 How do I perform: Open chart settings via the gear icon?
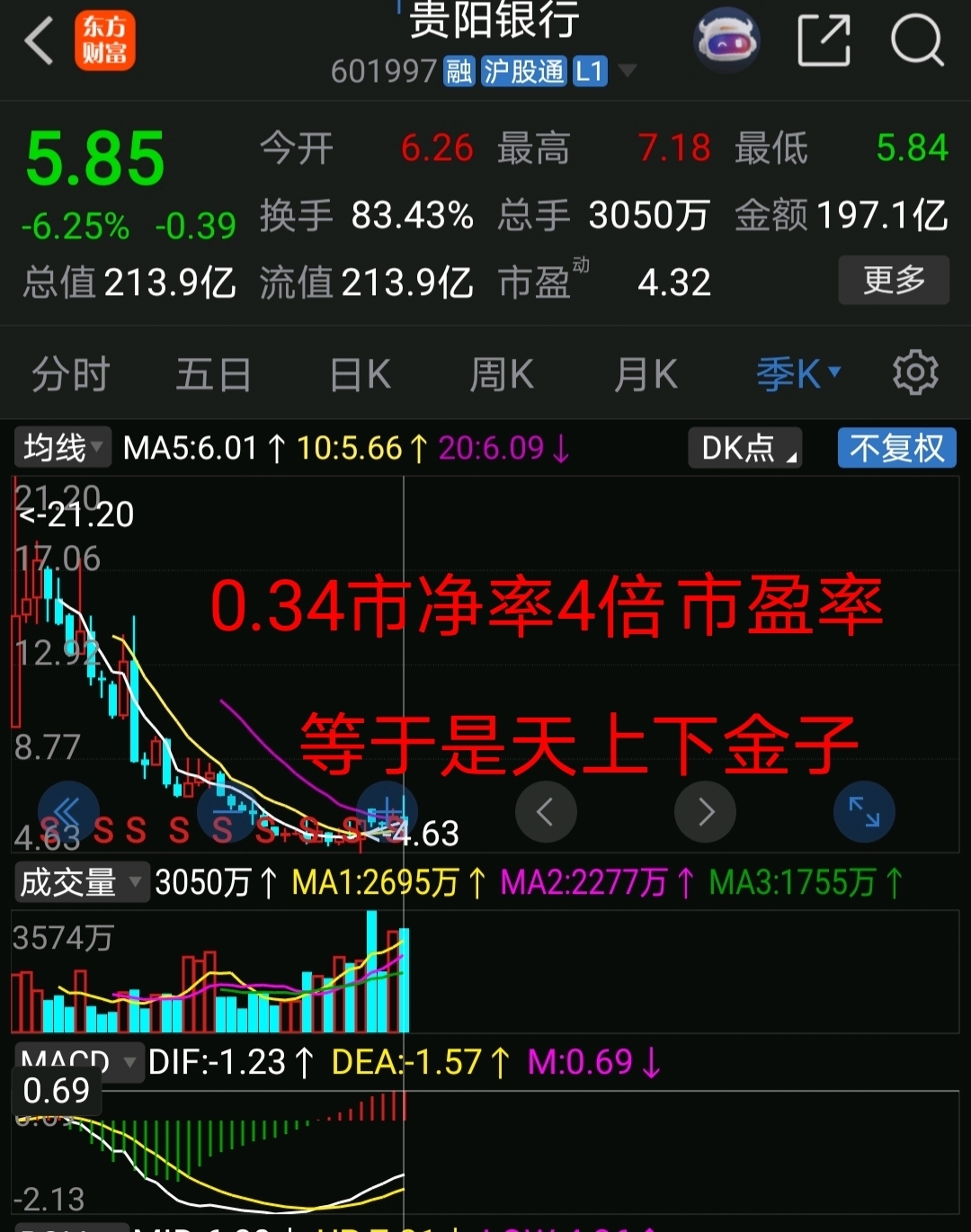915,372
